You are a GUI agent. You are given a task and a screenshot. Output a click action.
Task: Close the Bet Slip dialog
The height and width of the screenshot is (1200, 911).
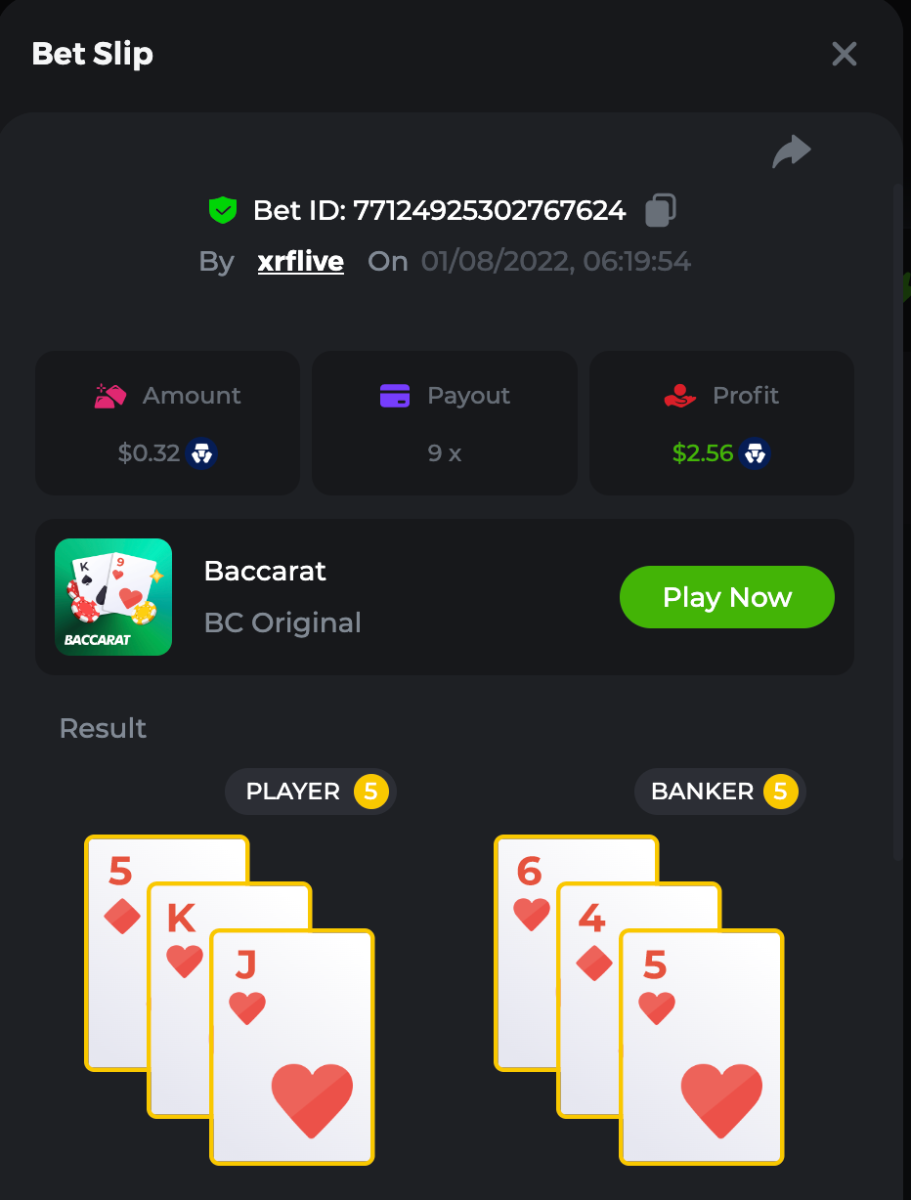point(844,54)
